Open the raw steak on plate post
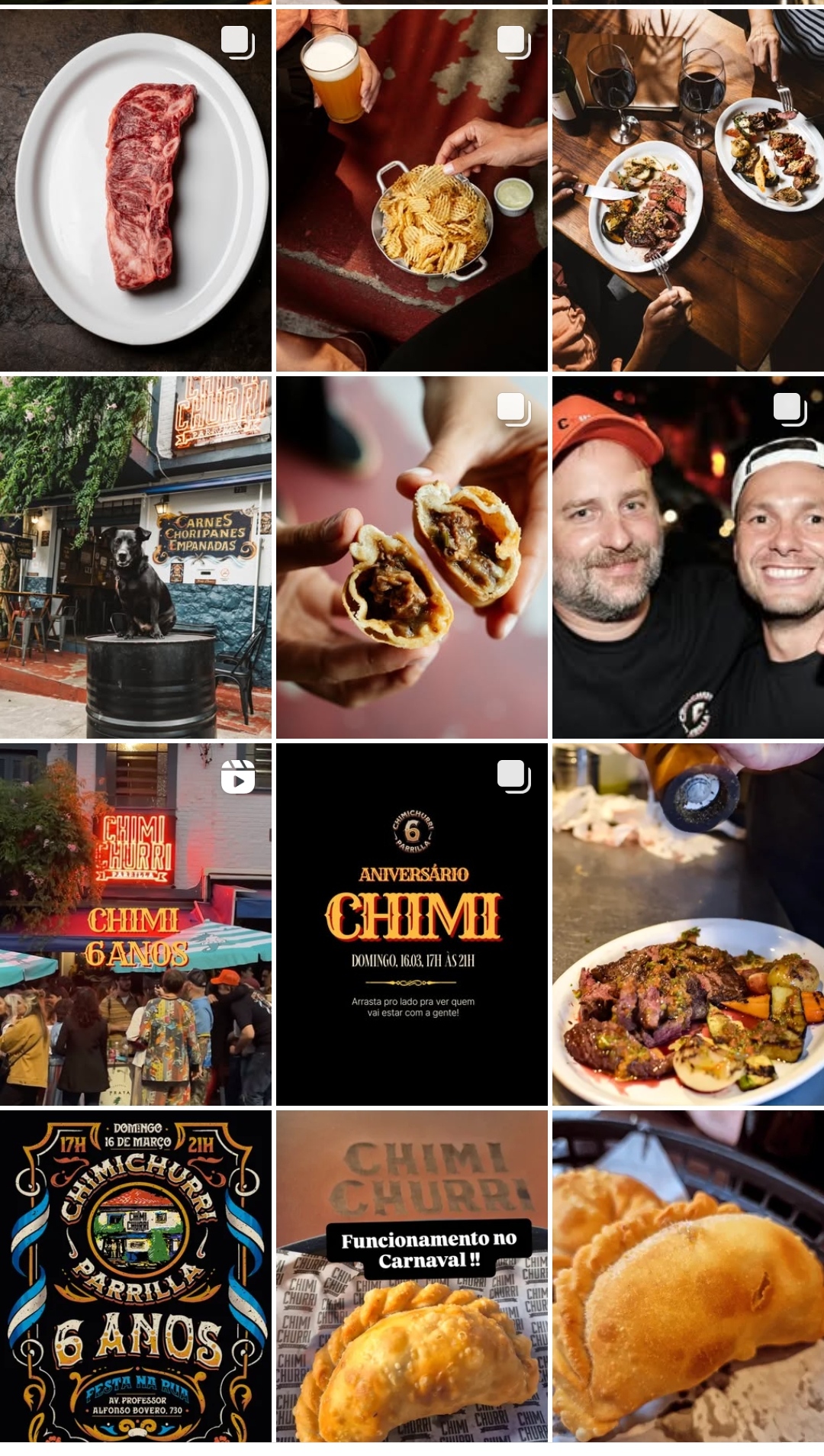The width and height of the screenshot is (824, 1456). point(136,189)
